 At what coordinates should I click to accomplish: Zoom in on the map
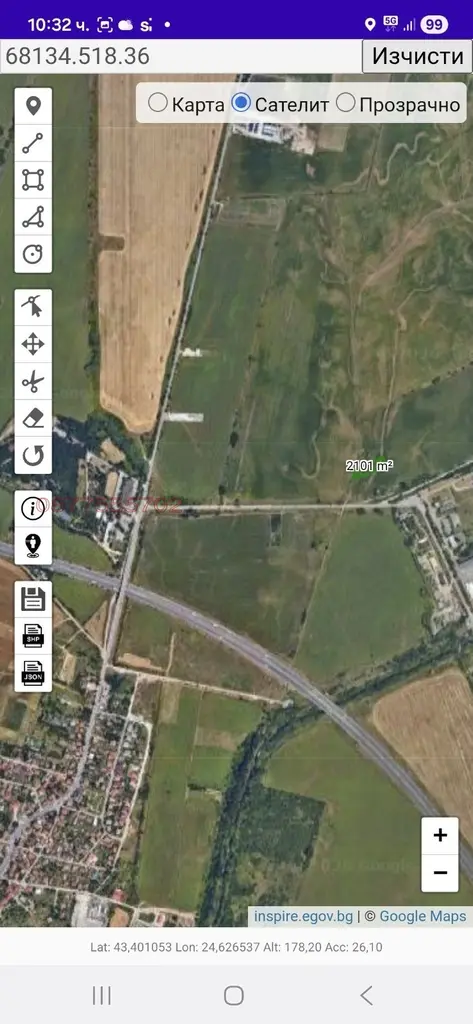pyautogui.click(x=440, y=835)
